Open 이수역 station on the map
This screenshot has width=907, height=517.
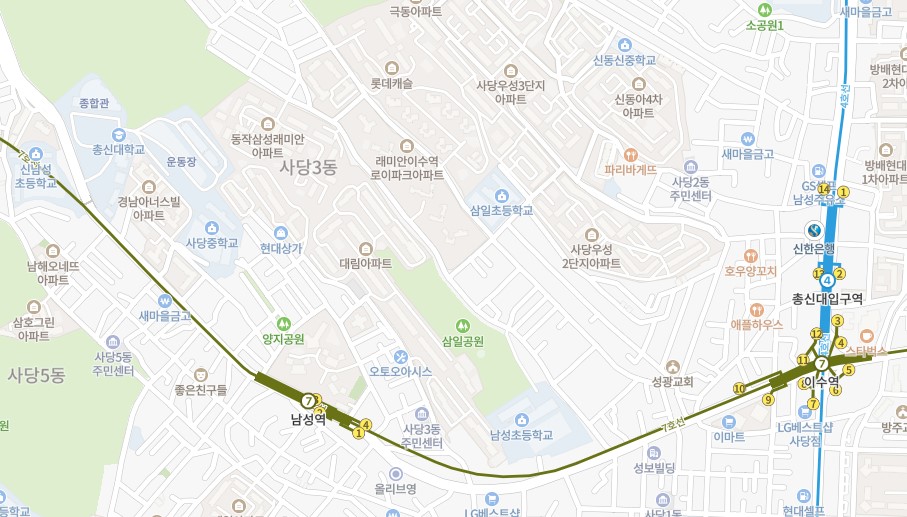point(820,364)
